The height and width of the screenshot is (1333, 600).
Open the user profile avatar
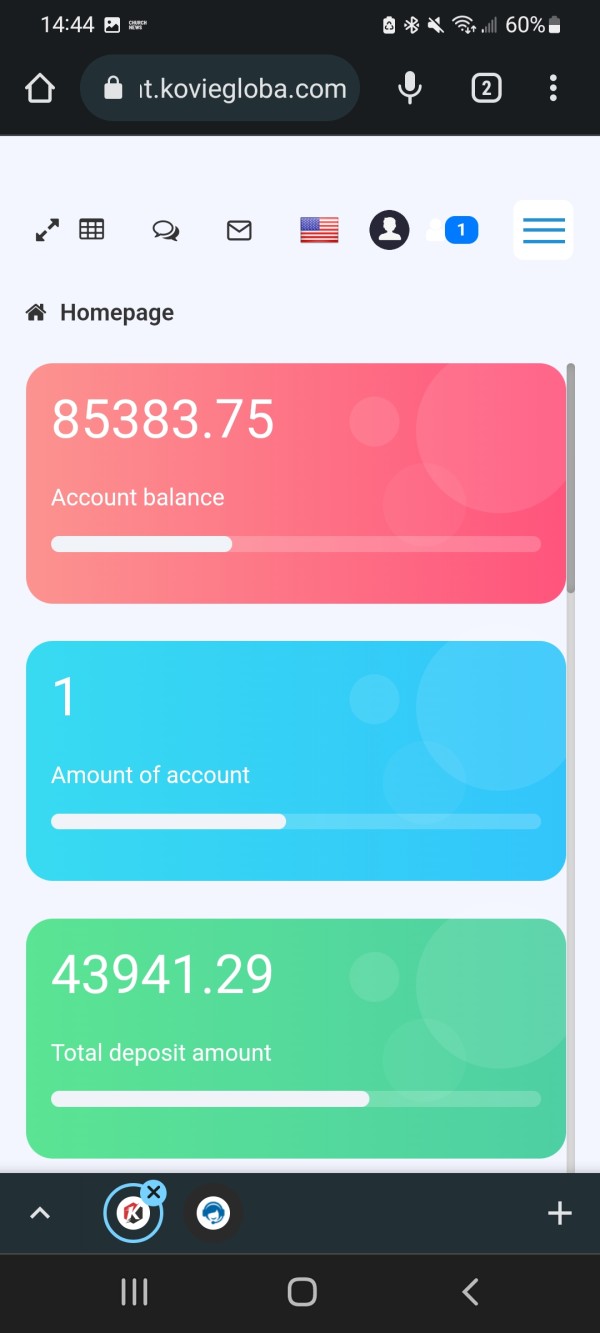click(389, 230)
